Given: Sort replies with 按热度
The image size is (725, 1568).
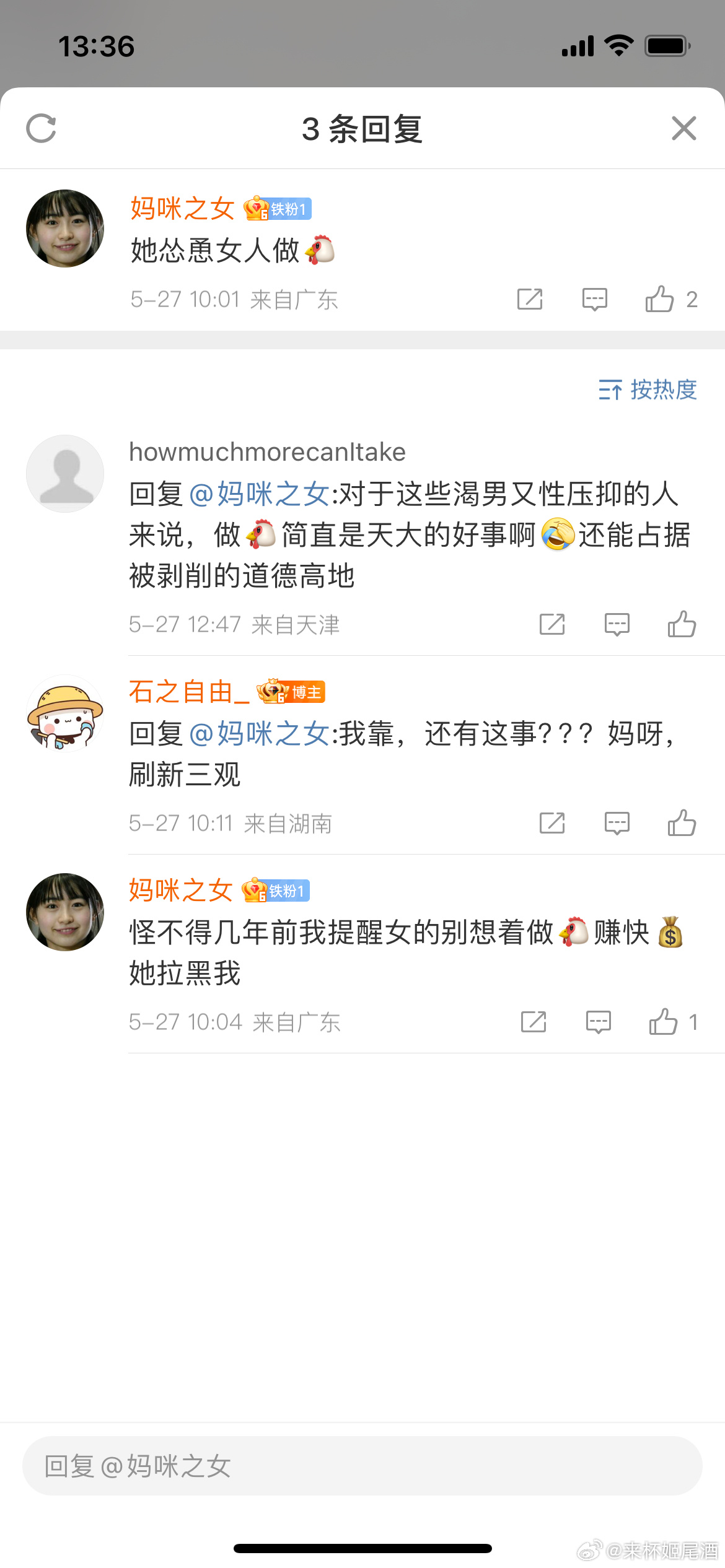Looking at the screenshot, I should click(x=648, y=390).
